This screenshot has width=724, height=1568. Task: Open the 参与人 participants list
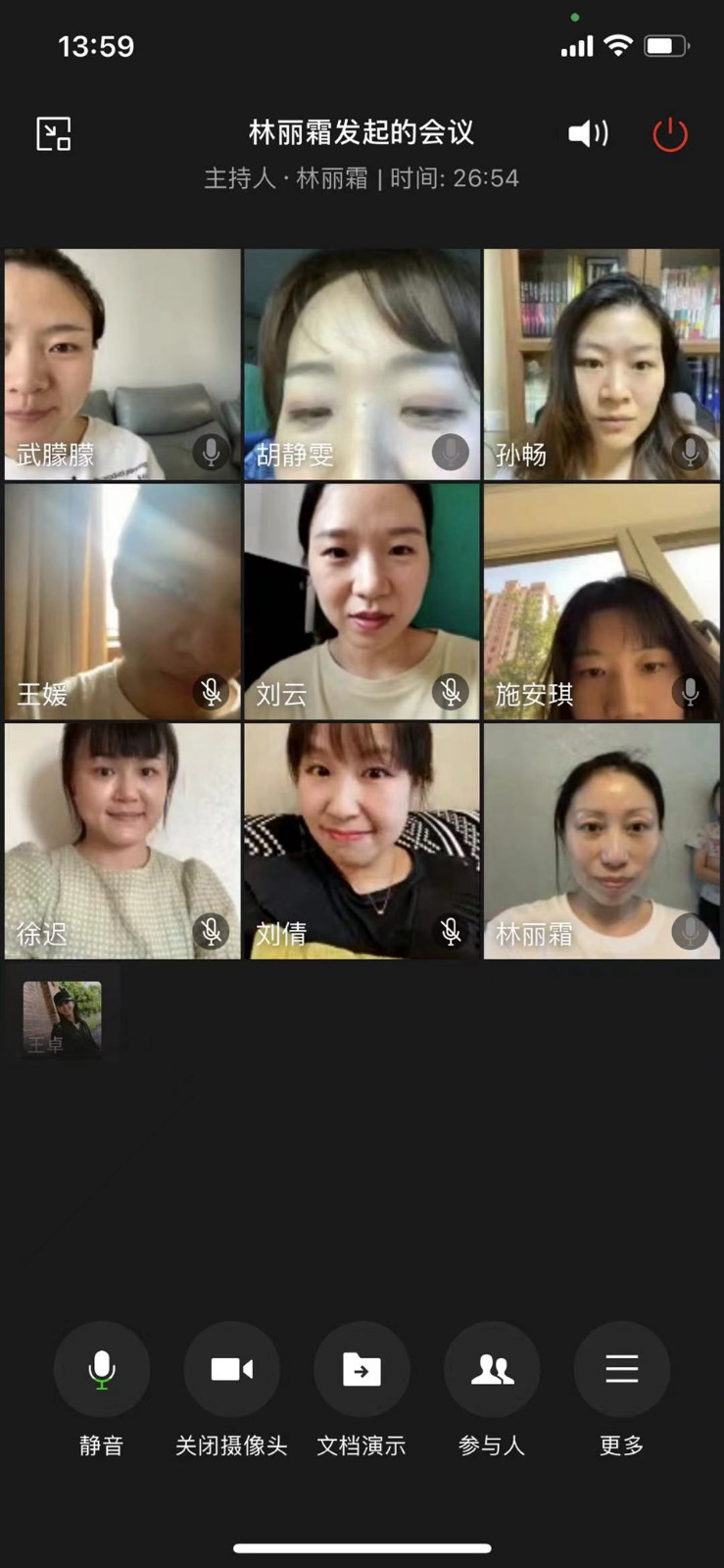(x=492, y=1369)
